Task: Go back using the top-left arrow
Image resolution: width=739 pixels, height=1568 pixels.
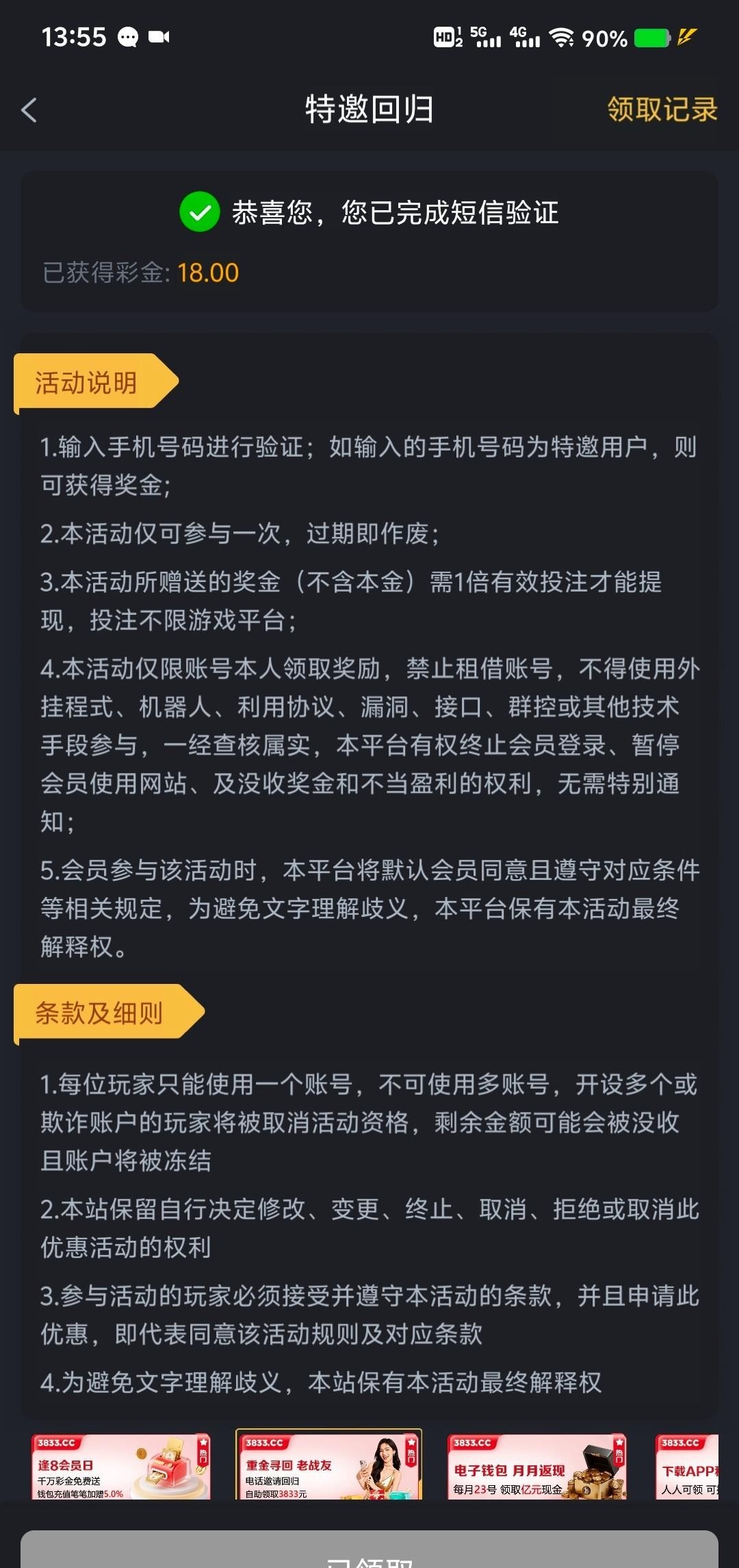Action: (x=29, y=110)
